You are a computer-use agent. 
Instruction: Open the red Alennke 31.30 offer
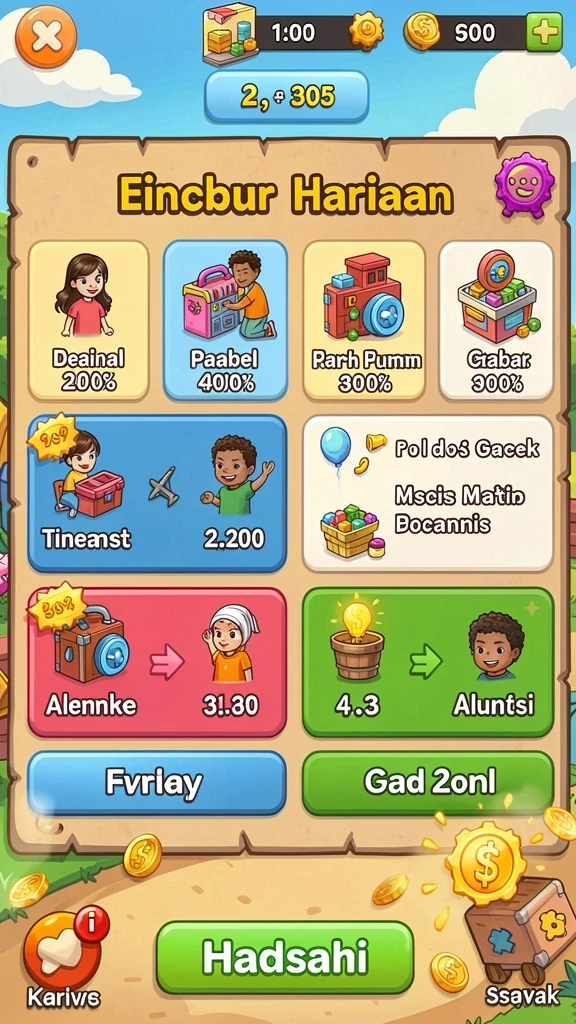click(x=157, y=662)
